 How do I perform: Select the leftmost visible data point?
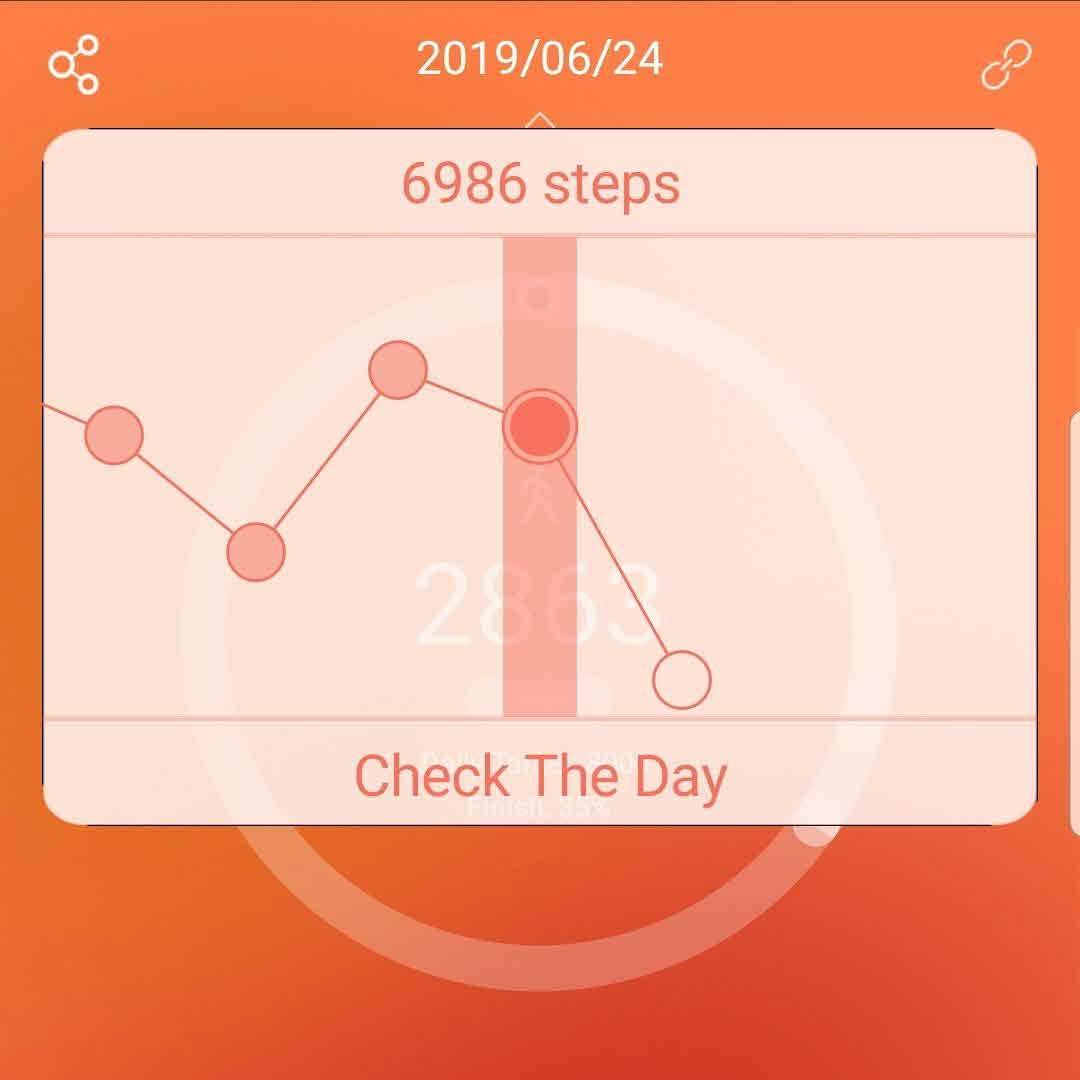pyautogui.click(x=114, y=435)
